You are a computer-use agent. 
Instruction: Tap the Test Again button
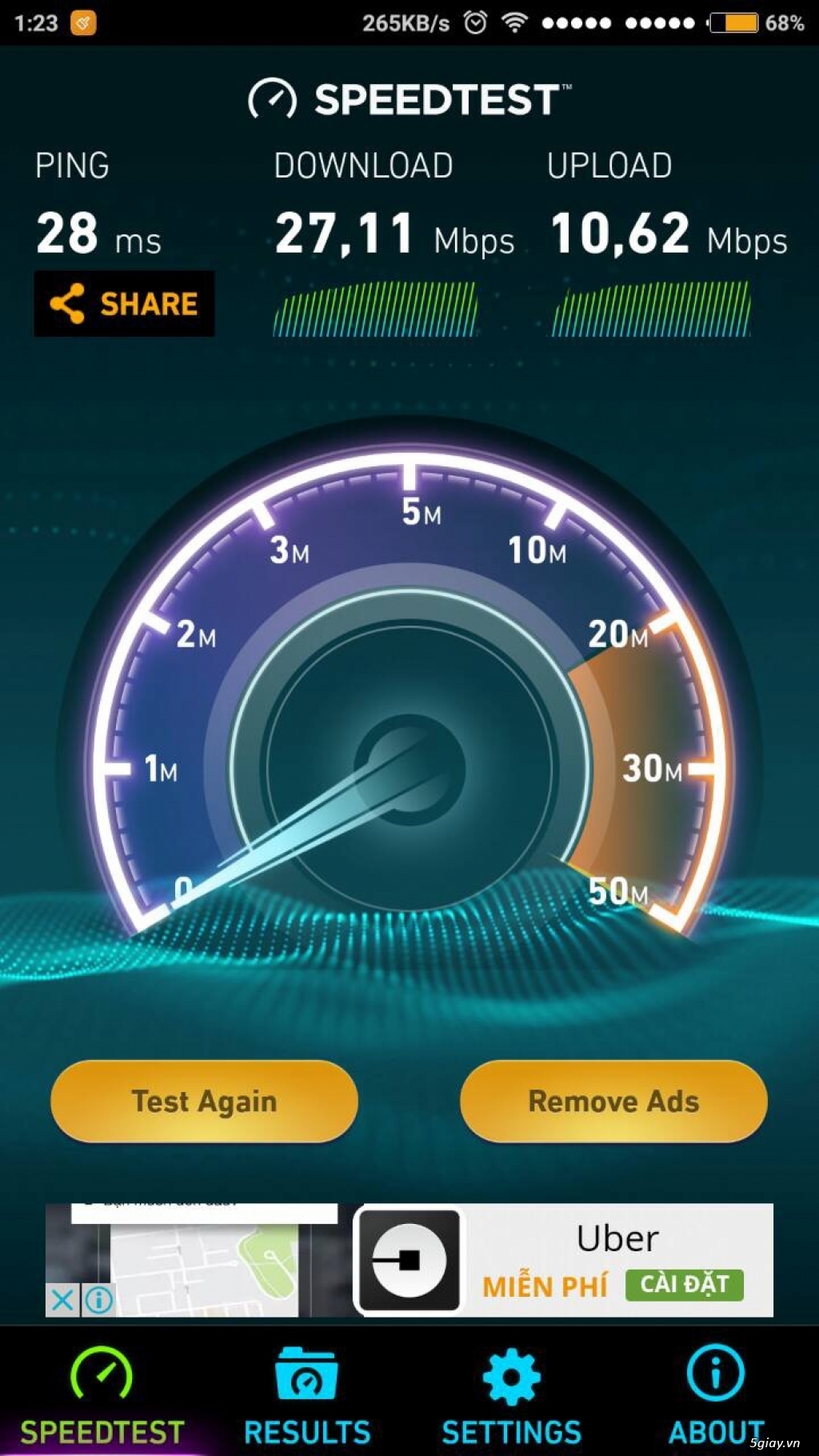(x=204, y=1101)
